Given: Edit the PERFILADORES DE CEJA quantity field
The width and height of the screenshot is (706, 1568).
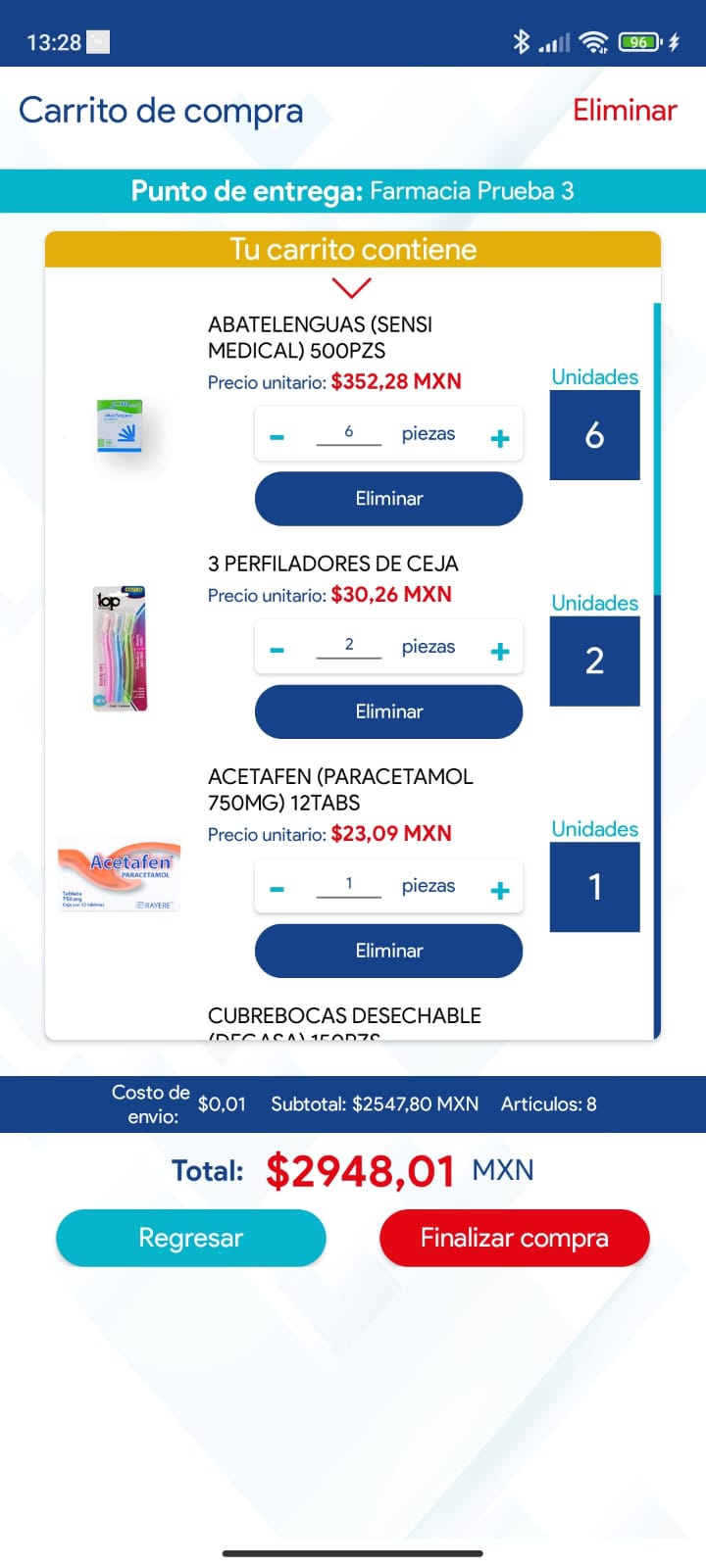Looking at the screenshot, I should pyautogui.click(x=349, y=646).
